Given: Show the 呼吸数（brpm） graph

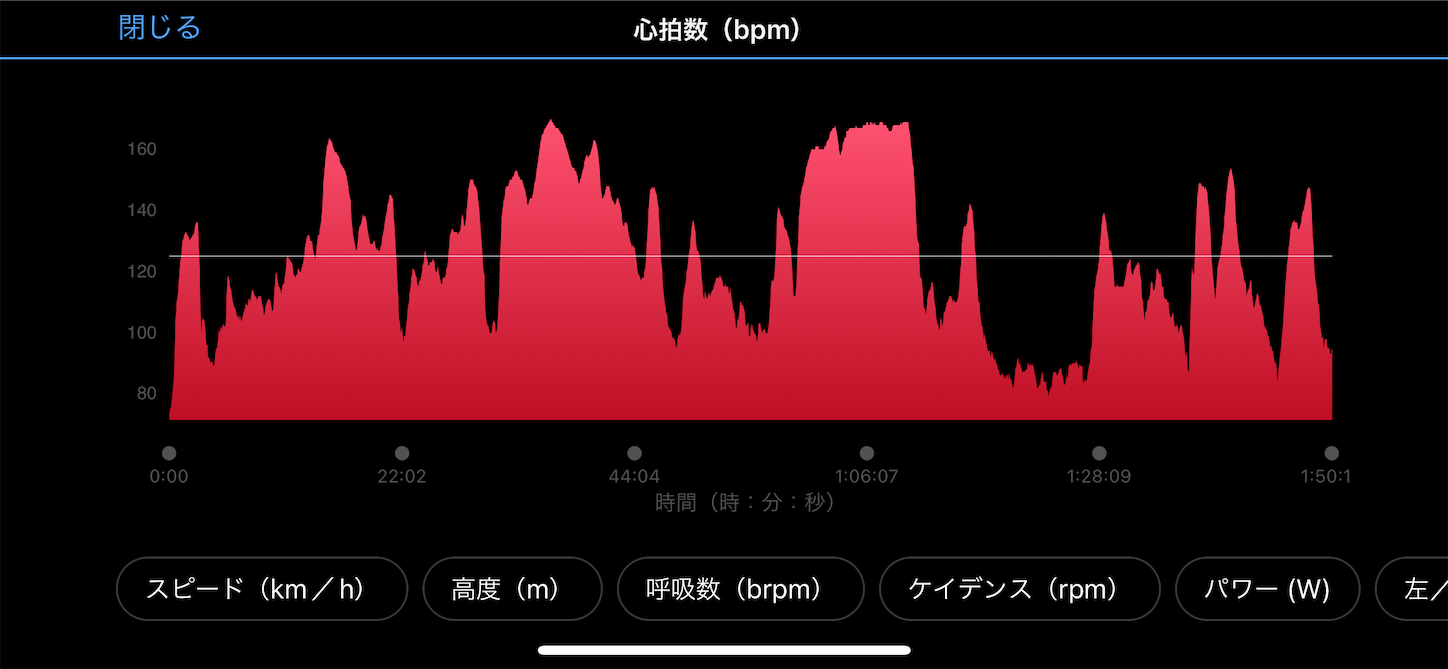Looking at the screenshot, I should [x=740, y=589].
